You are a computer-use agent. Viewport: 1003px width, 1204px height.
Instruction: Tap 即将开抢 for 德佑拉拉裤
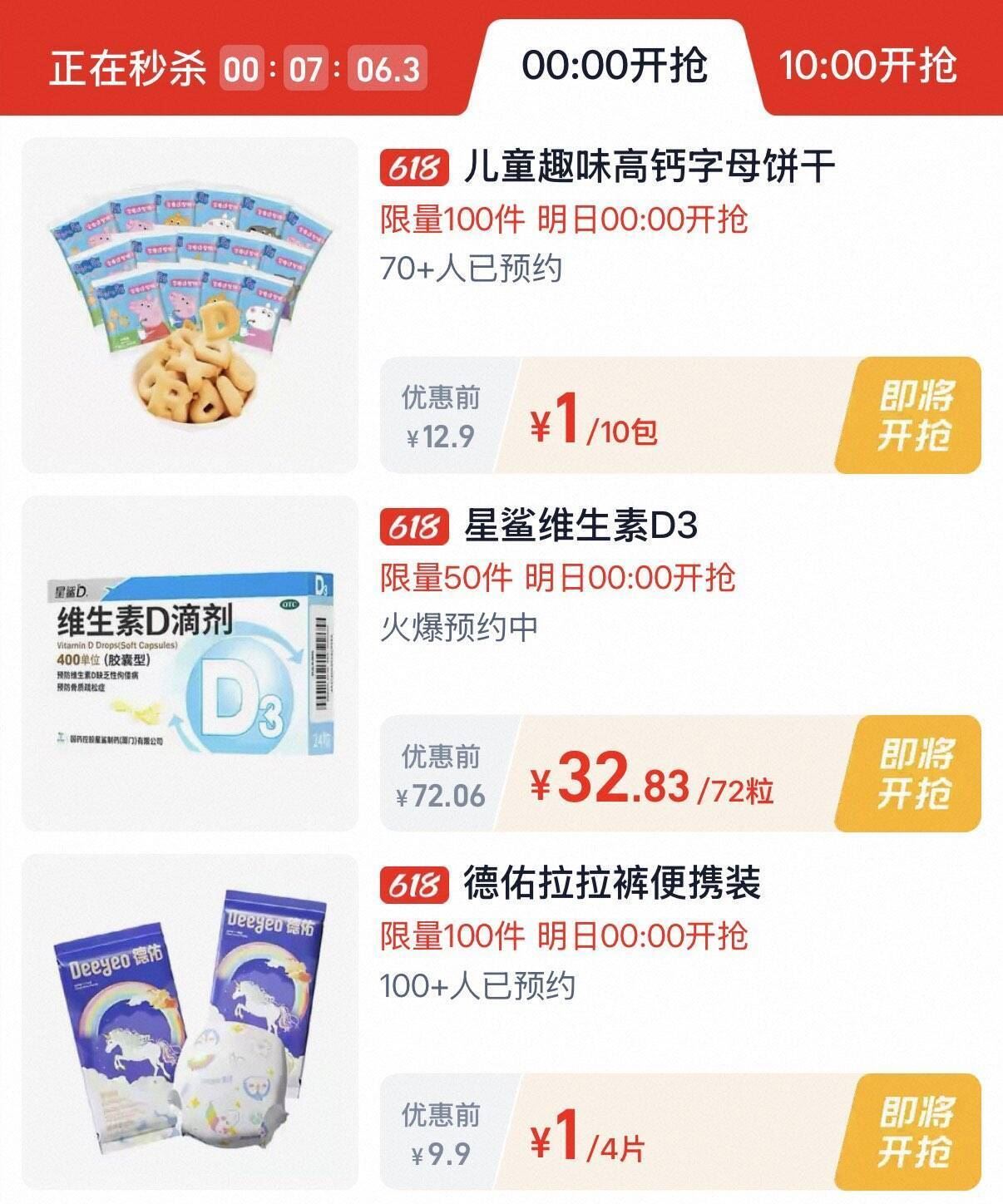(912, 1132)
